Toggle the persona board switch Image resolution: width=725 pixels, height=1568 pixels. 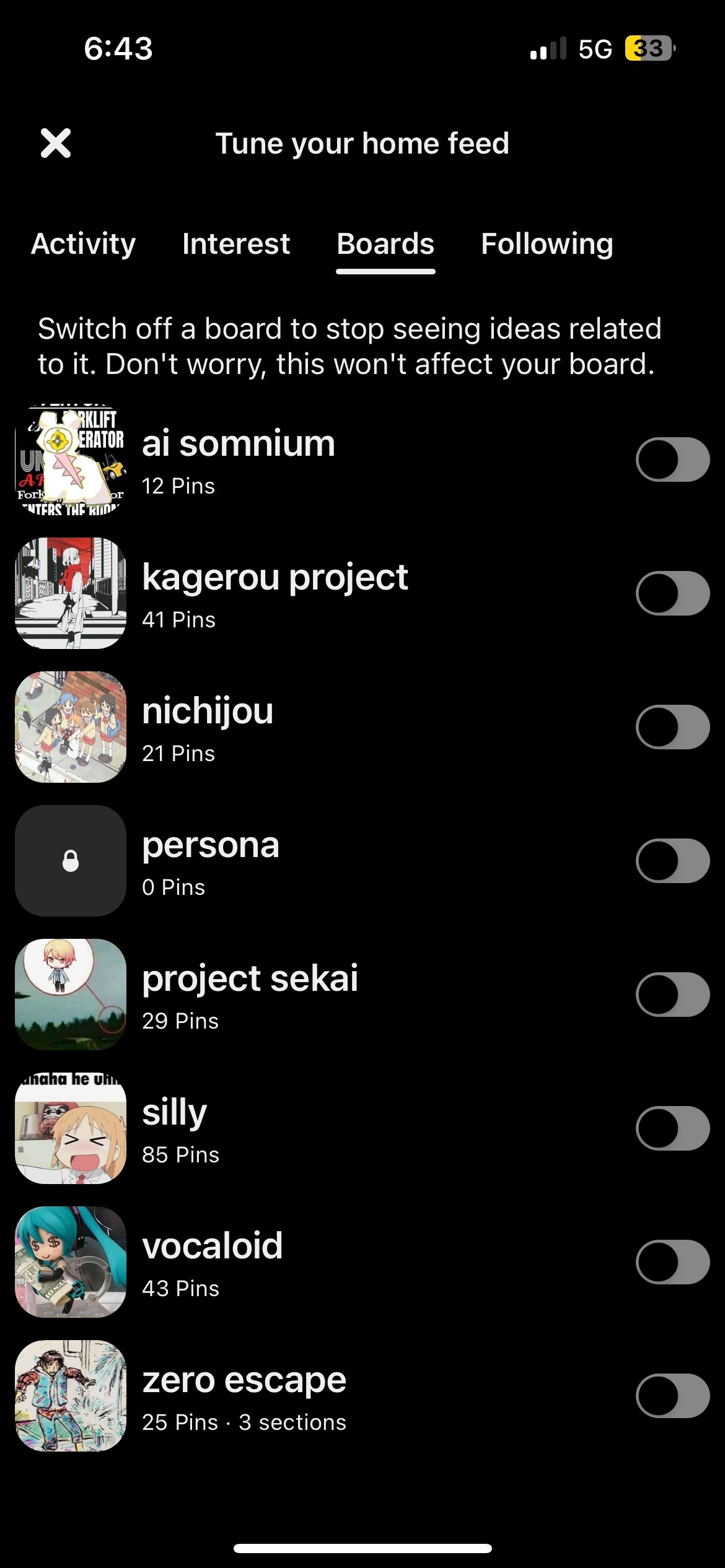pos(672,861)
